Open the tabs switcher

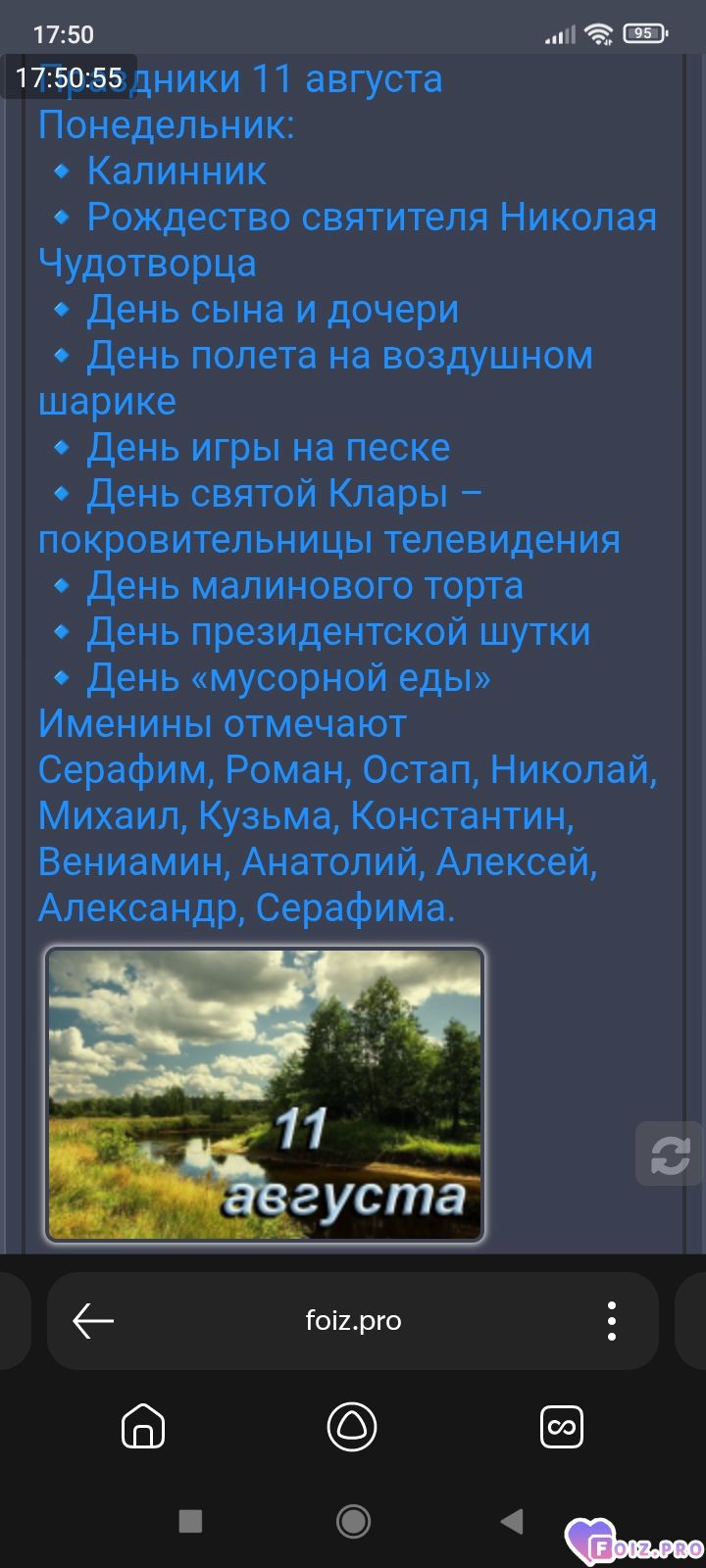(x=562, y=1427)
